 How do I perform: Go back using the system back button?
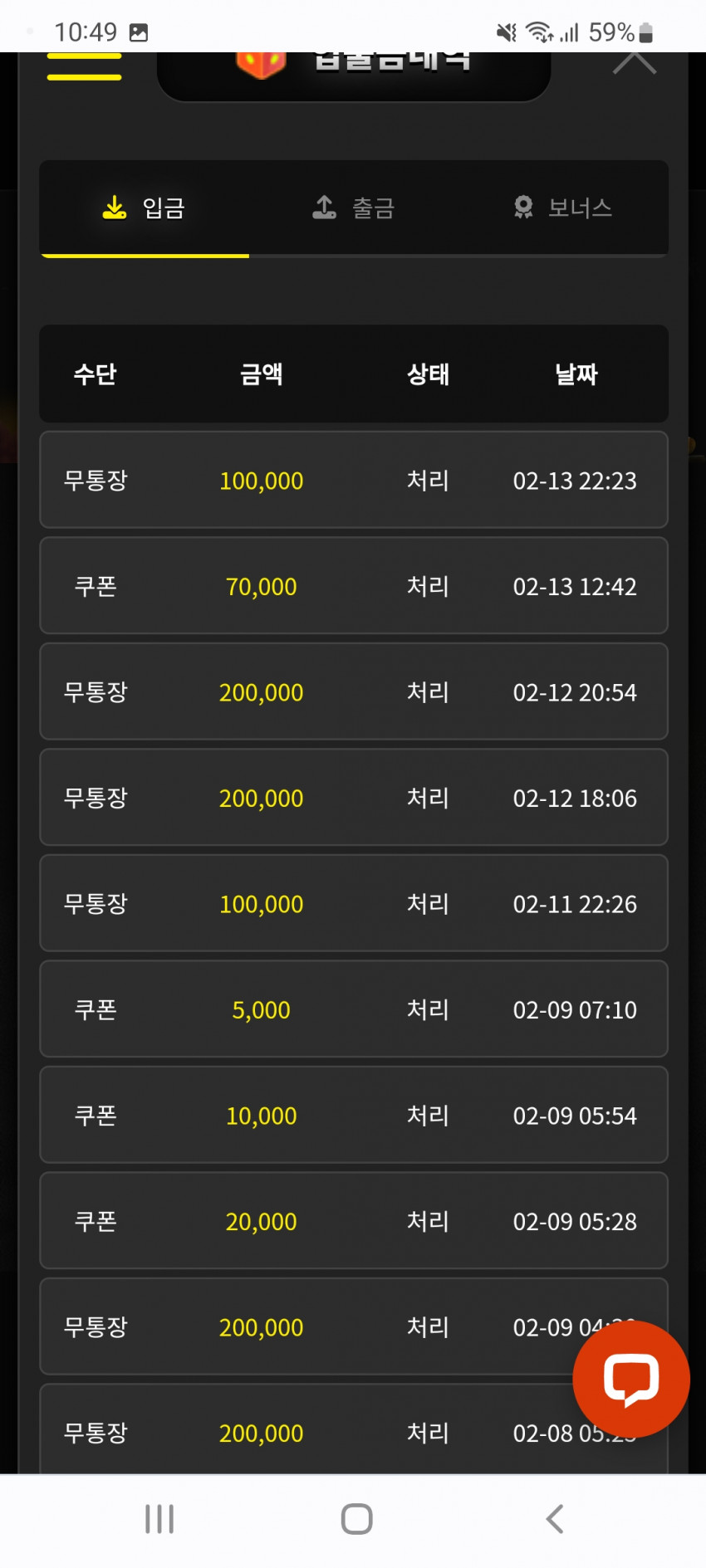pos(555,1519)
